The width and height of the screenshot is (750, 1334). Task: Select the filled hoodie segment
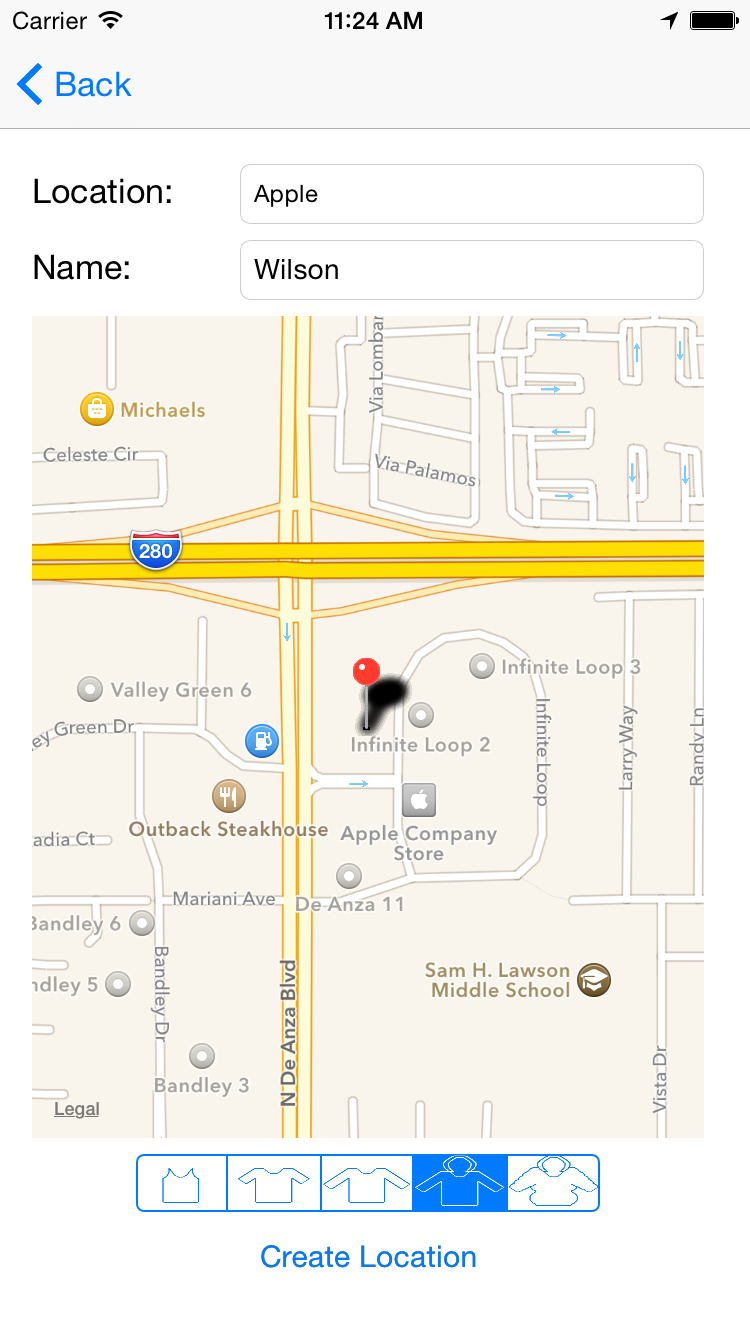(460, 1184)
